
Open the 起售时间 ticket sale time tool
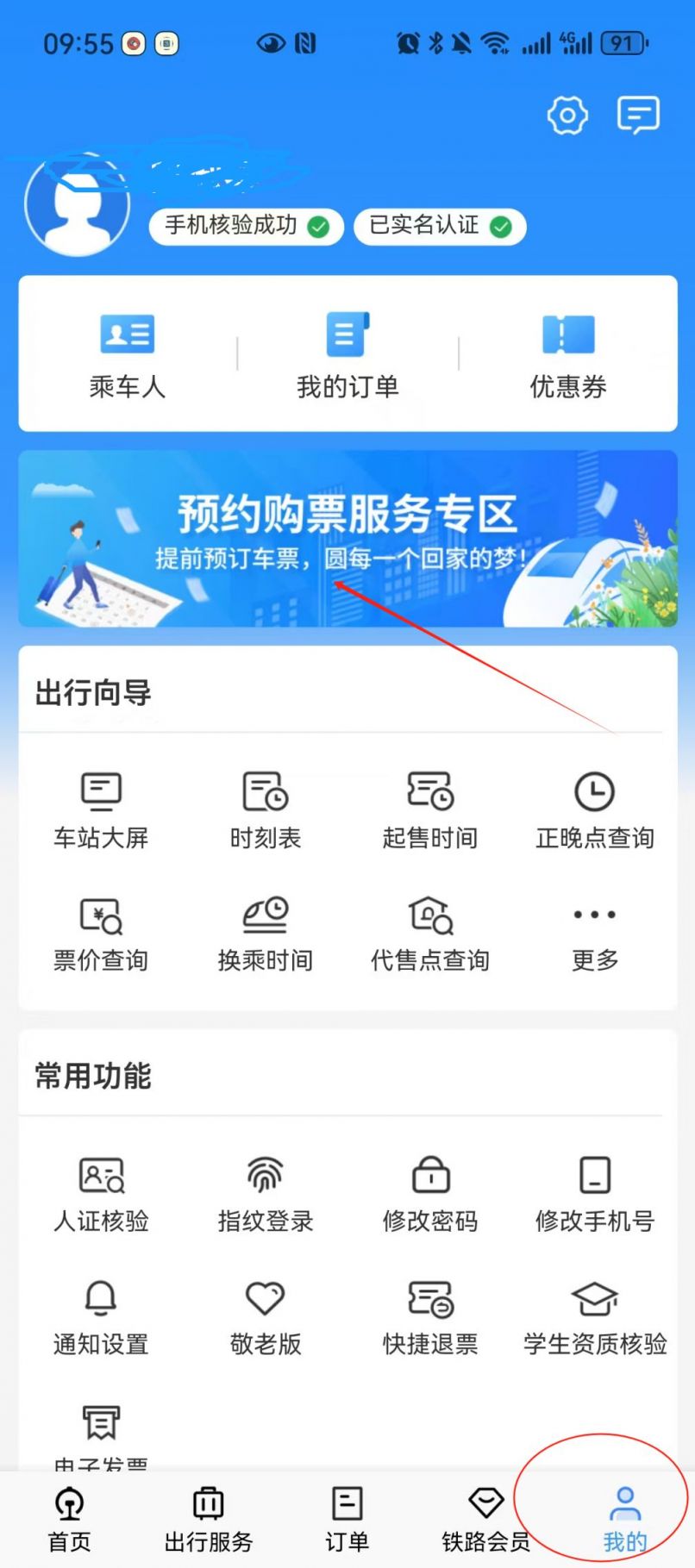(x=429, y=809)
